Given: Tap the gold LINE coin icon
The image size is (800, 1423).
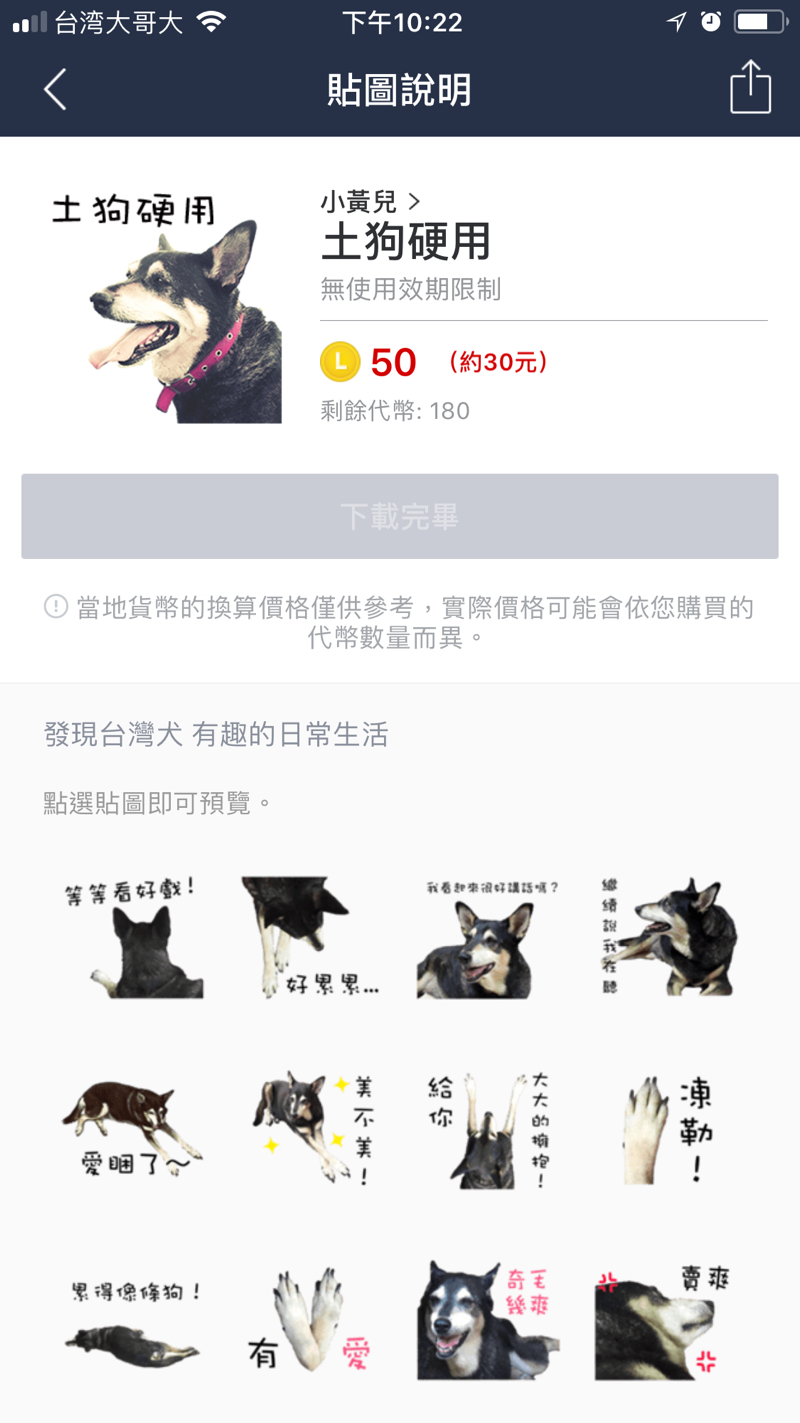Looking at the screenshot, I should [x=340, y=362].
